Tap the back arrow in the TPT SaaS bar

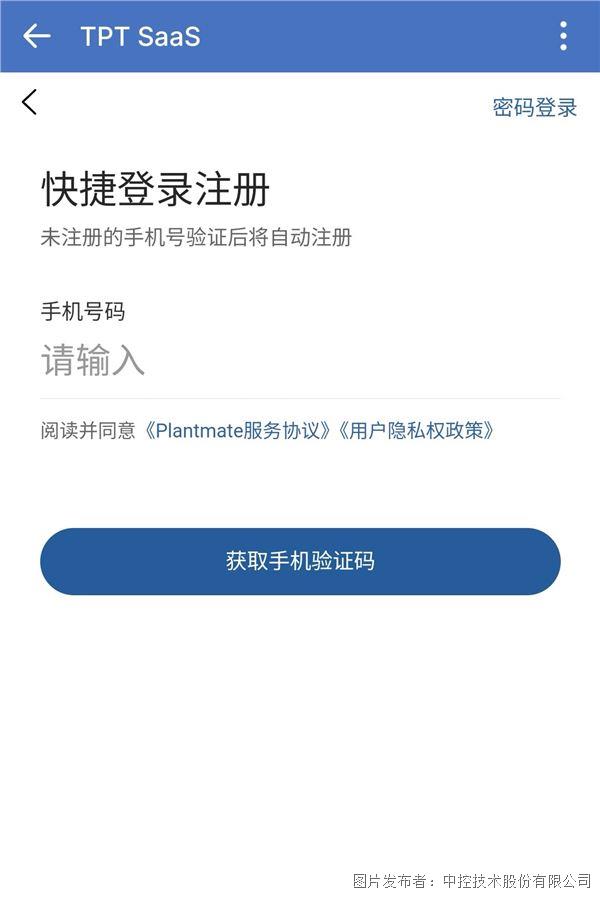point(37,37)
